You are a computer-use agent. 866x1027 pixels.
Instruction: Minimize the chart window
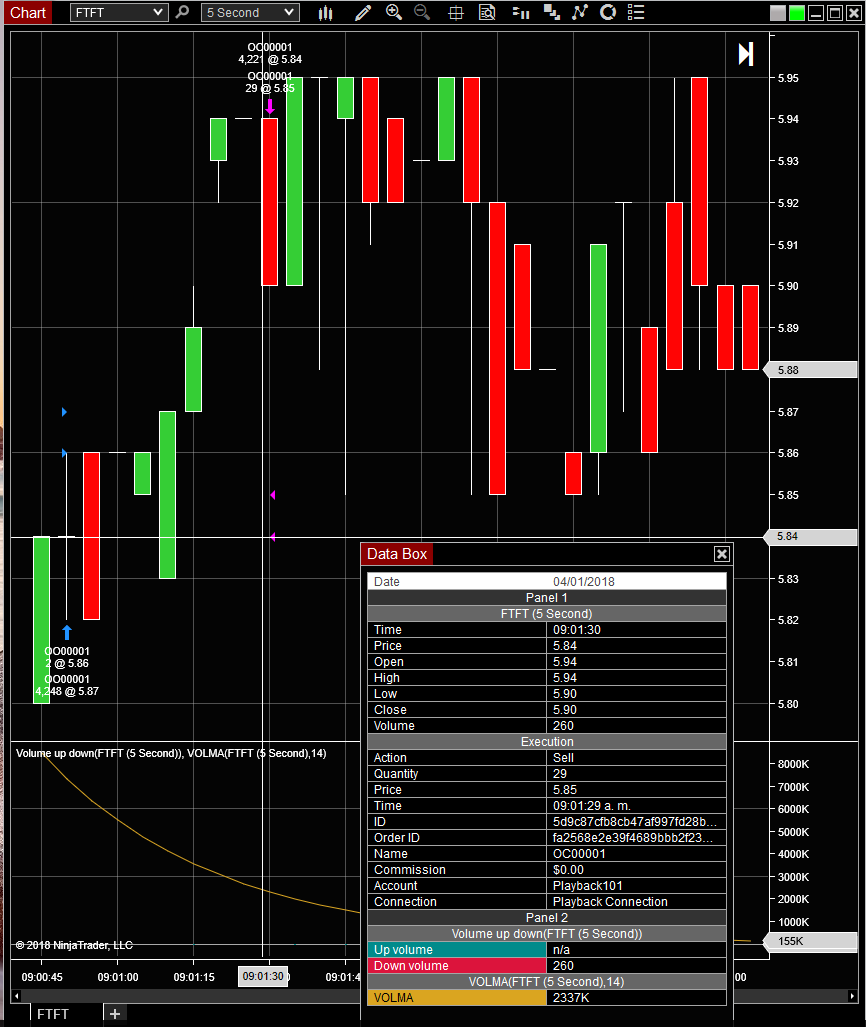(x=815, y=13)
